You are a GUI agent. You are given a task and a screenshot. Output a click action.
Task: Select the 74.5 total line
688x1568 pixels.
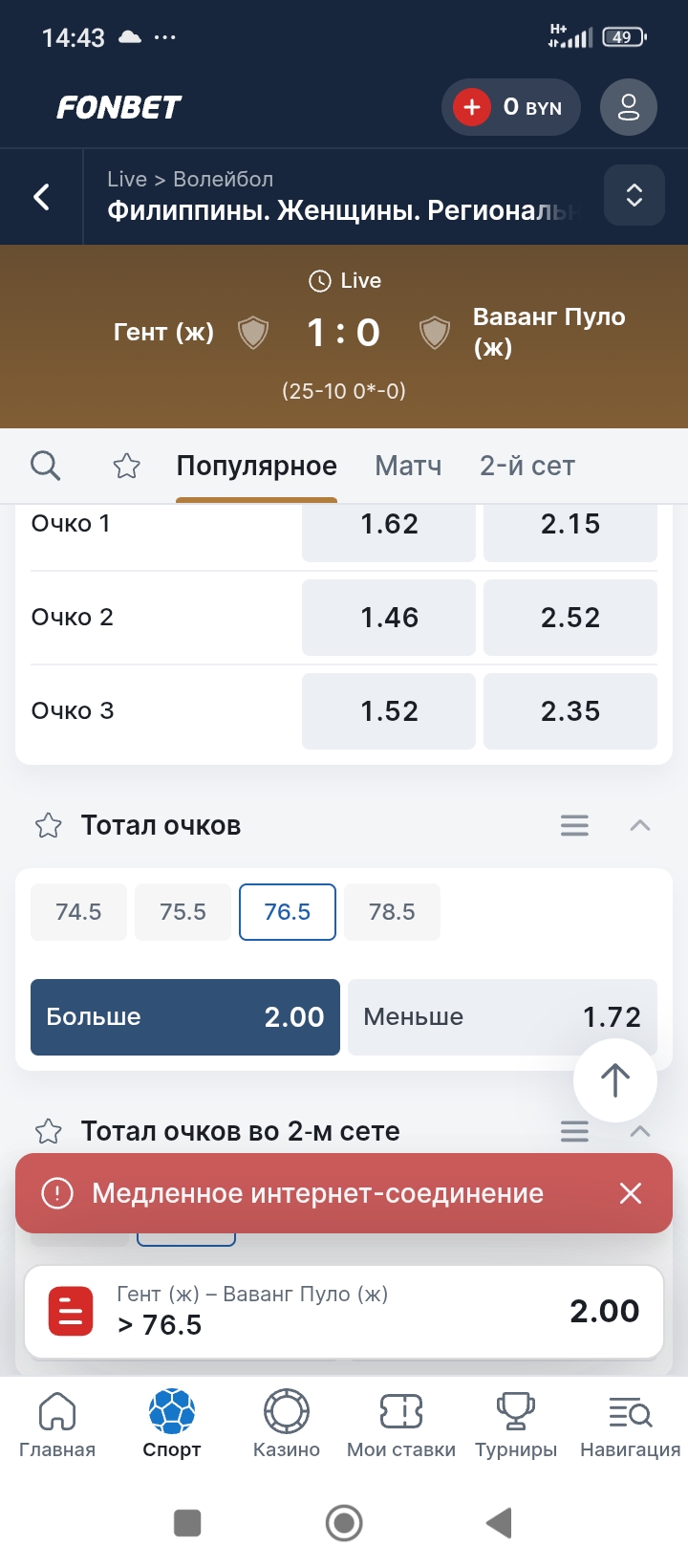77,911
